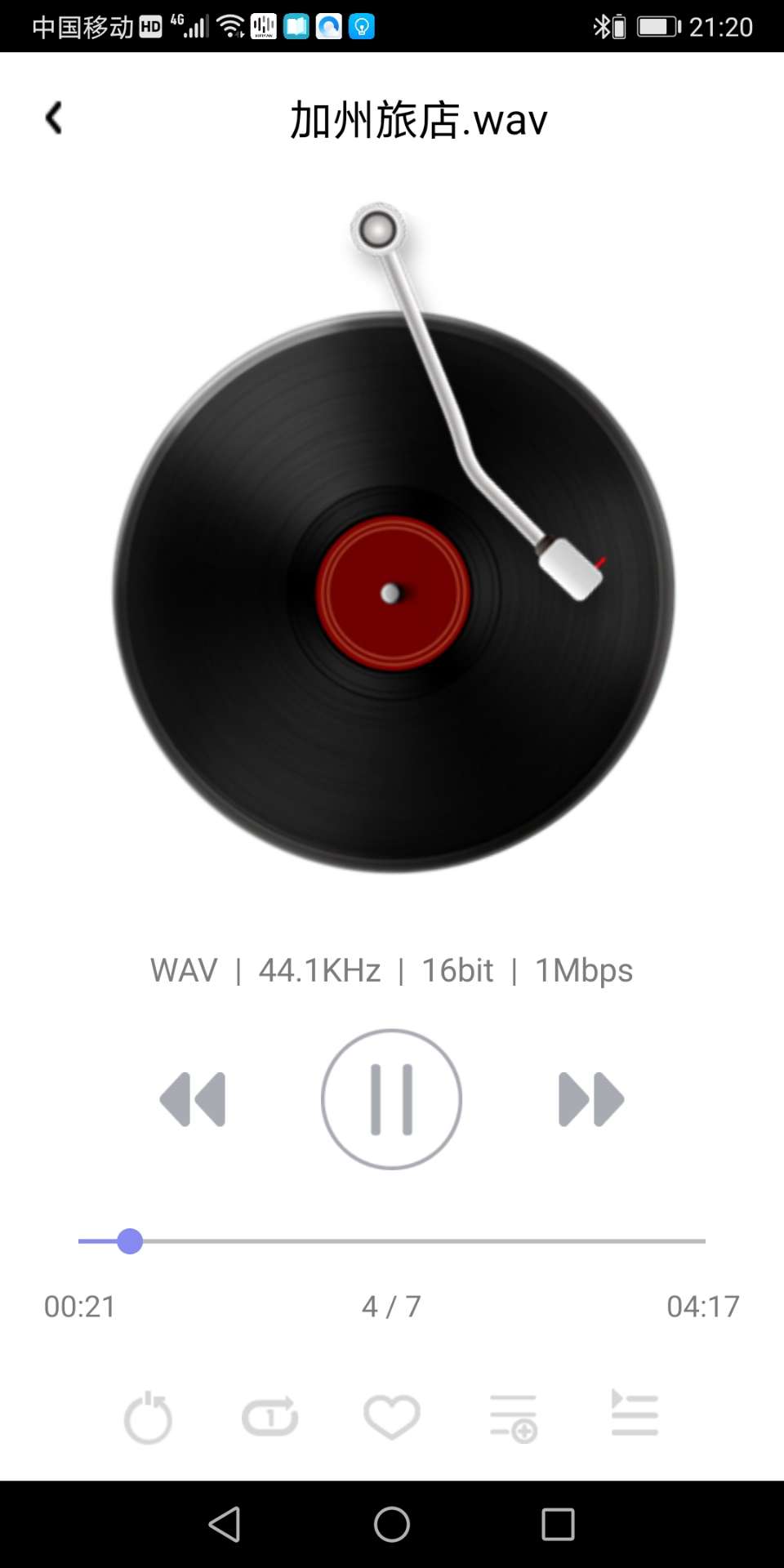The width and height of the screenshot is (784, 1568).
Task: Open the recent apps overview
Action: (x=558, y=1524)
